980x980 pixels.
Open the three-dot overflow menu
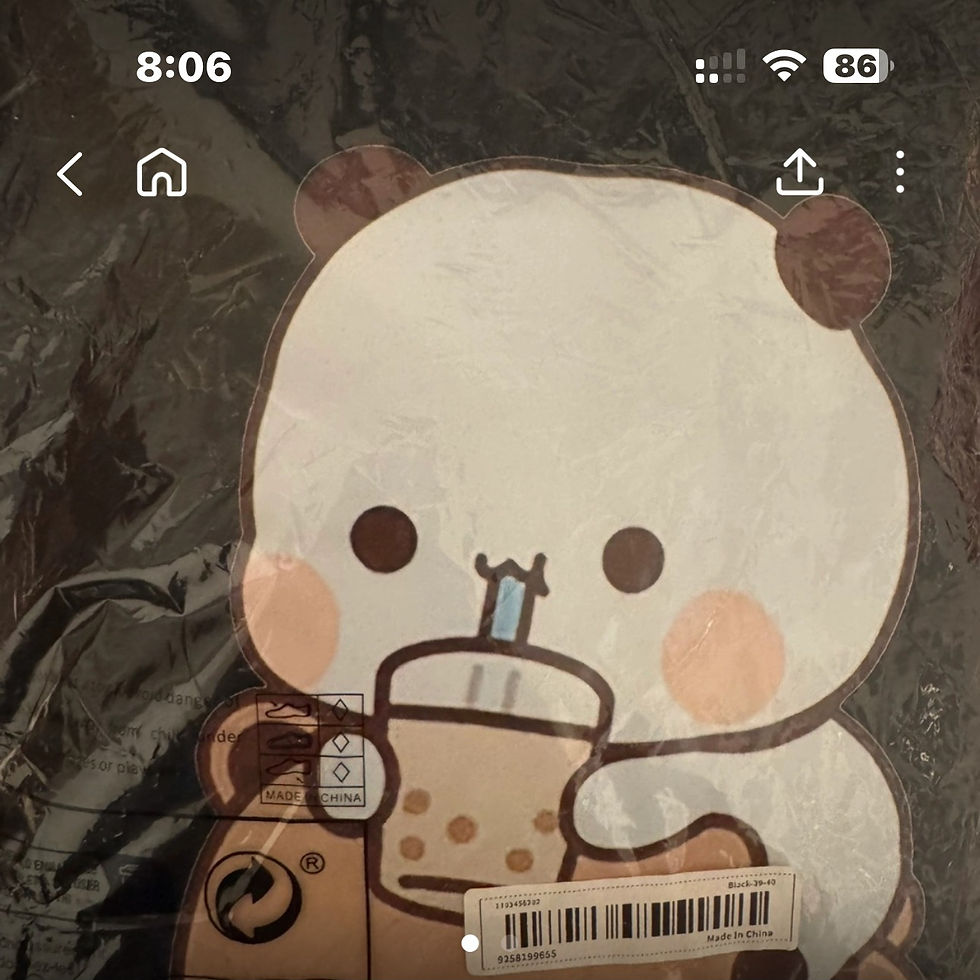(x=900, y=173)
